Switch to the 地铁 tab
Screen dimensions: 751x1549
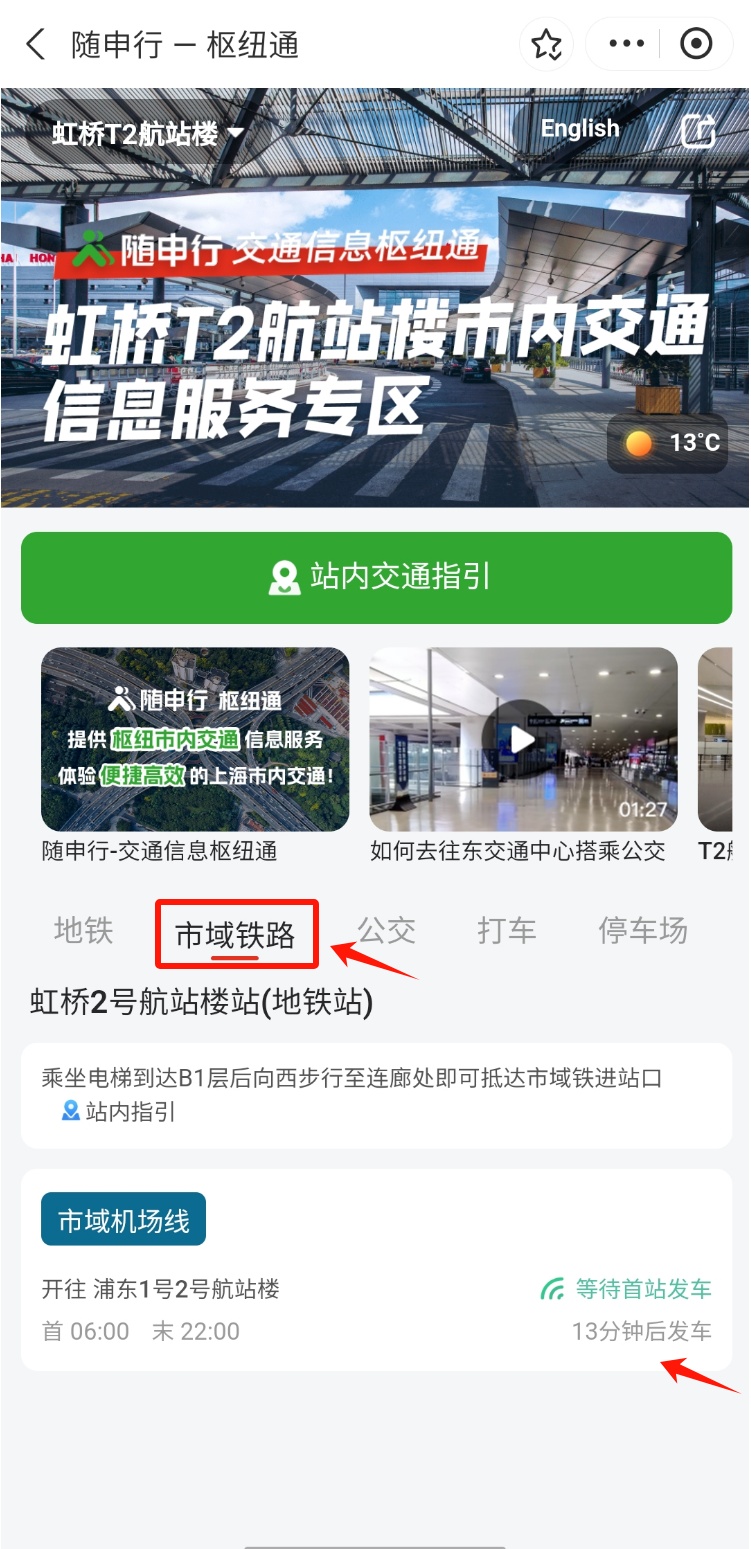(84, 931)
